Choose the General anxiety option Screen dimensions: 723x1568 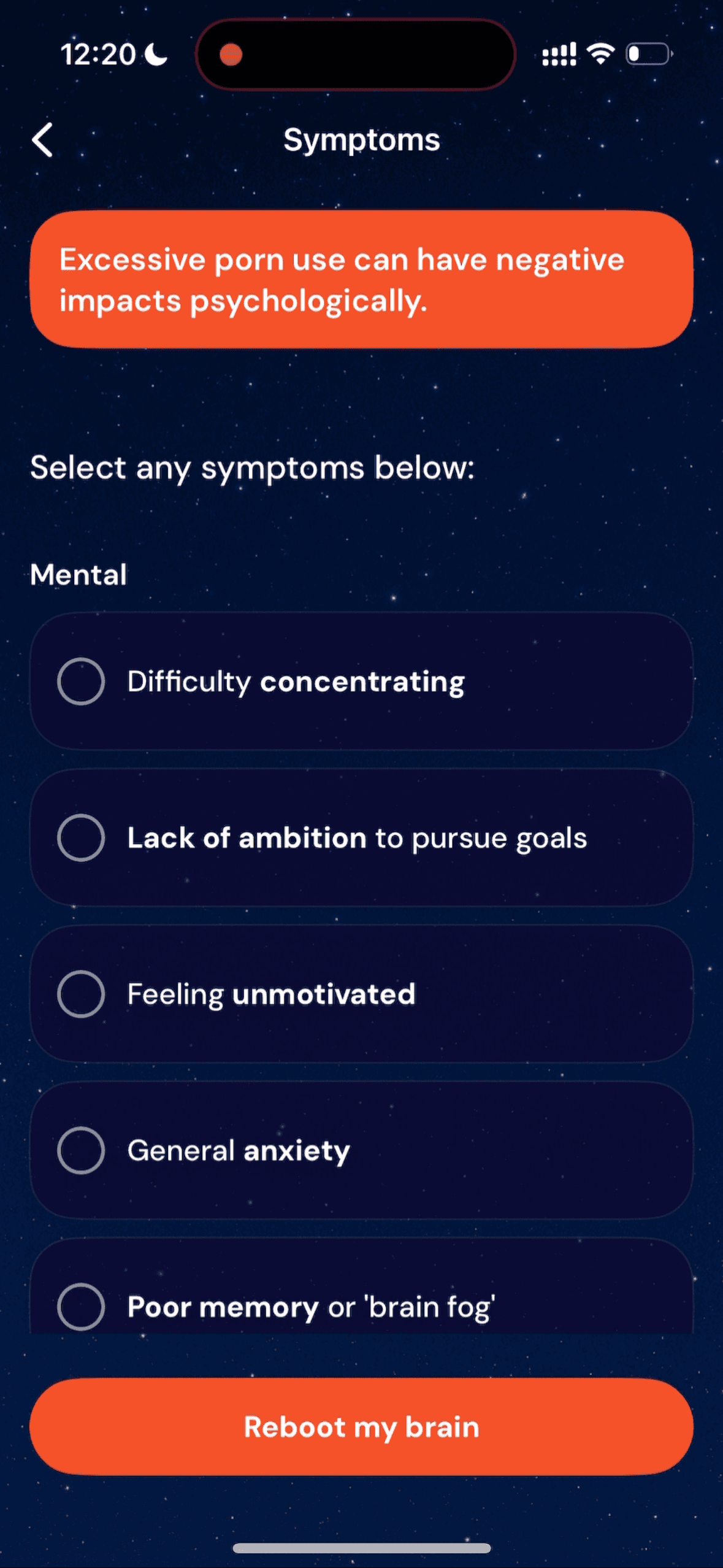coord(361,1150)
